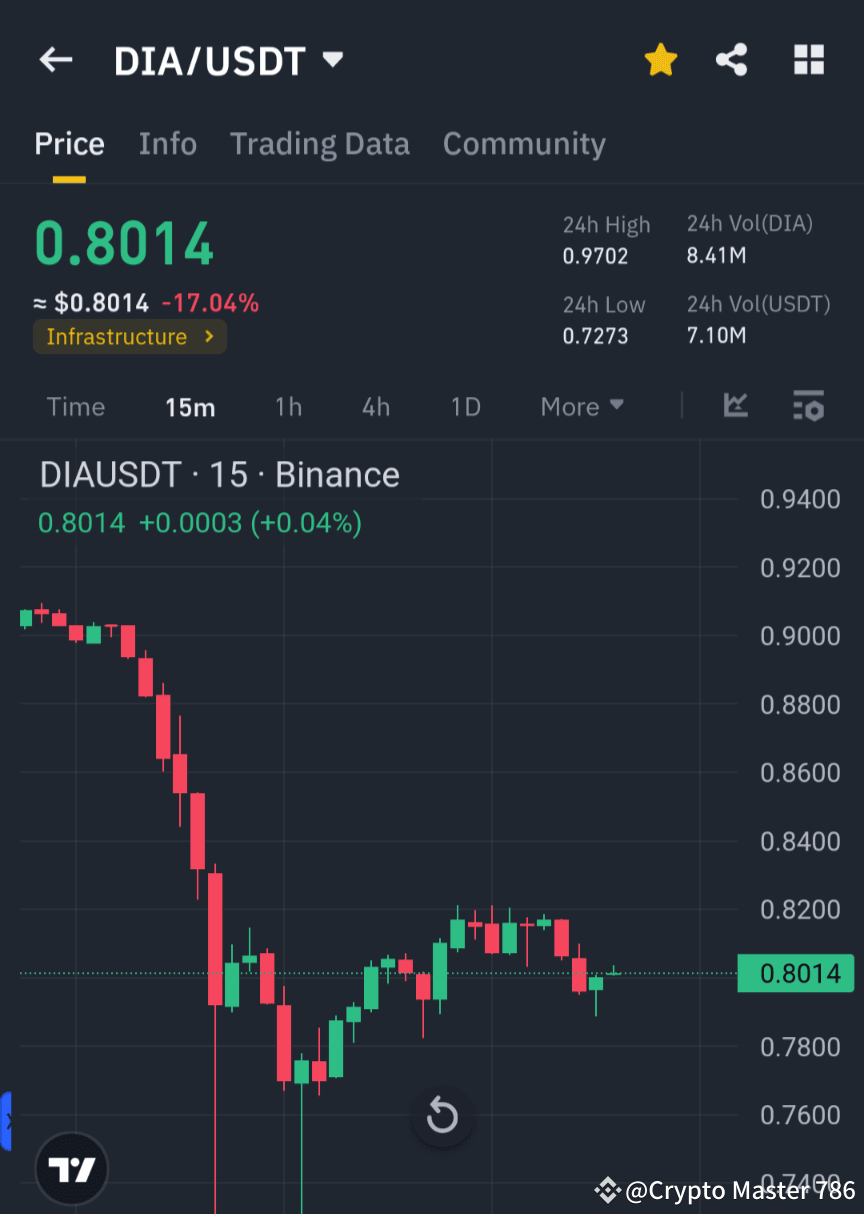The height and width of the screenshot is (1214, 864).
Task: Tap the back arrow icon
Action: point(55,59)
